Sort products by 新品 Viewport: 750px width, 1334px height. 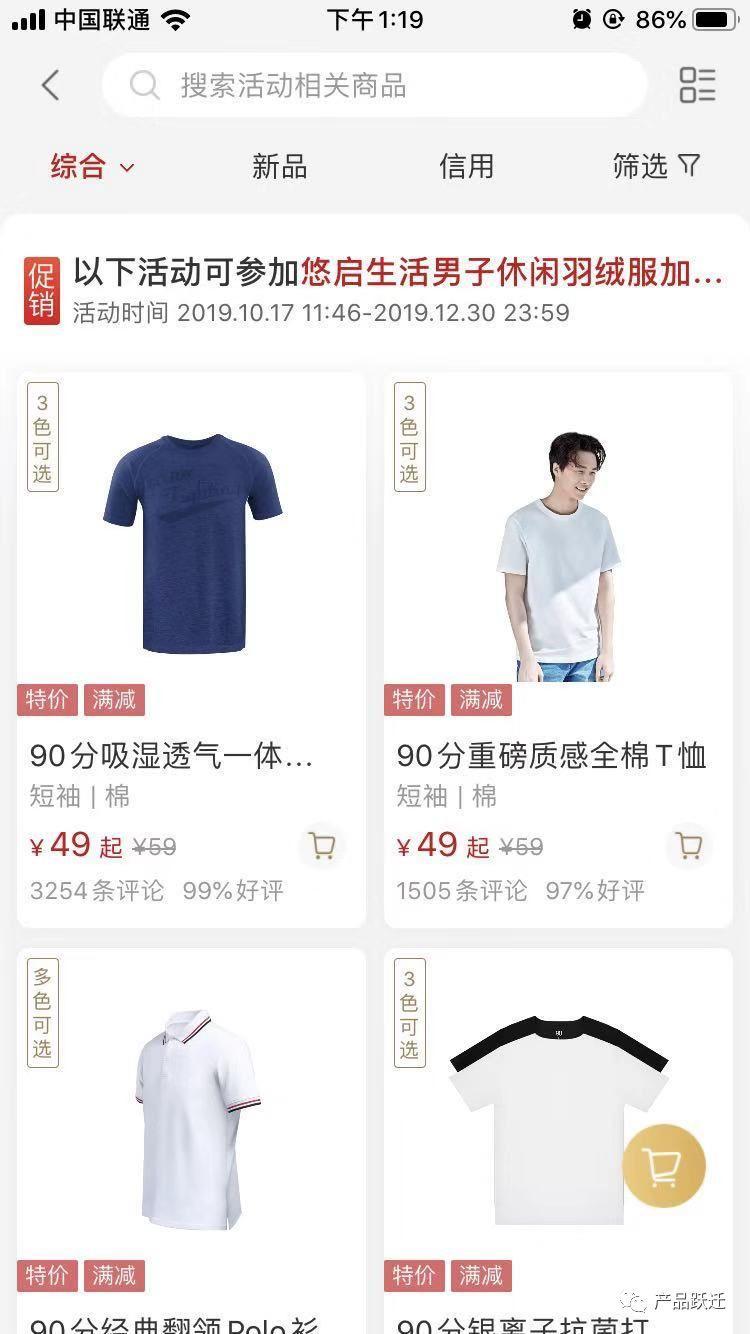(x=279, y=166)
